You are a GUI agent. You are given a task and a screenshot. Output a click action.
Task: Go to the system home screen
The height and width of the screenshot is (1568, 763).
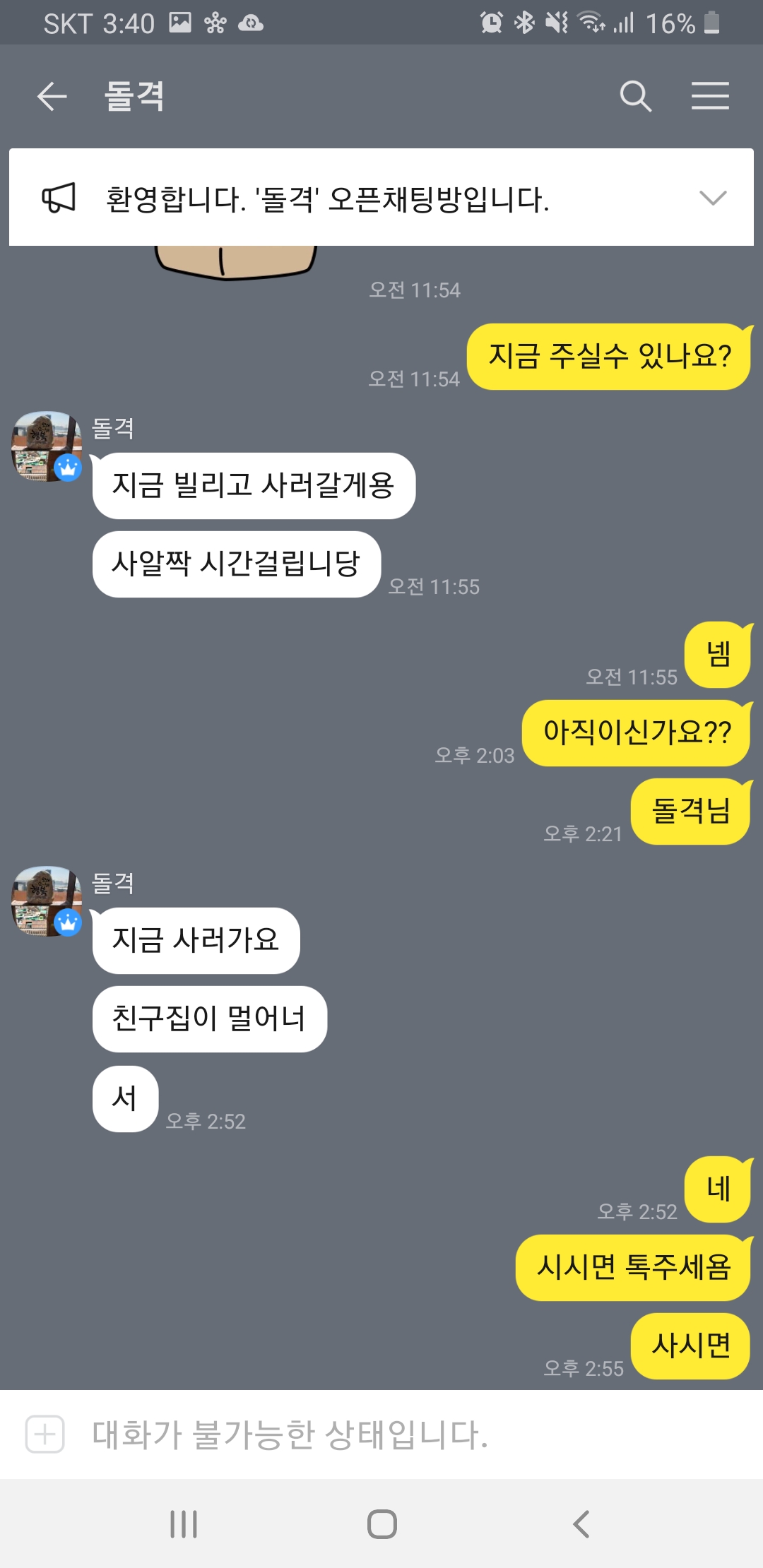click(381, 1524)
